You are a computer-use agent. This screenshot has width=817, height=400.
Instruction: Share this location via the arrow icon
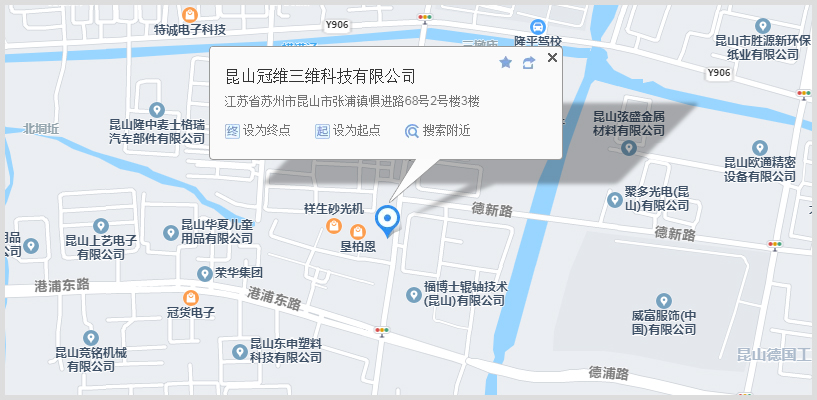(x=529, y=63)
